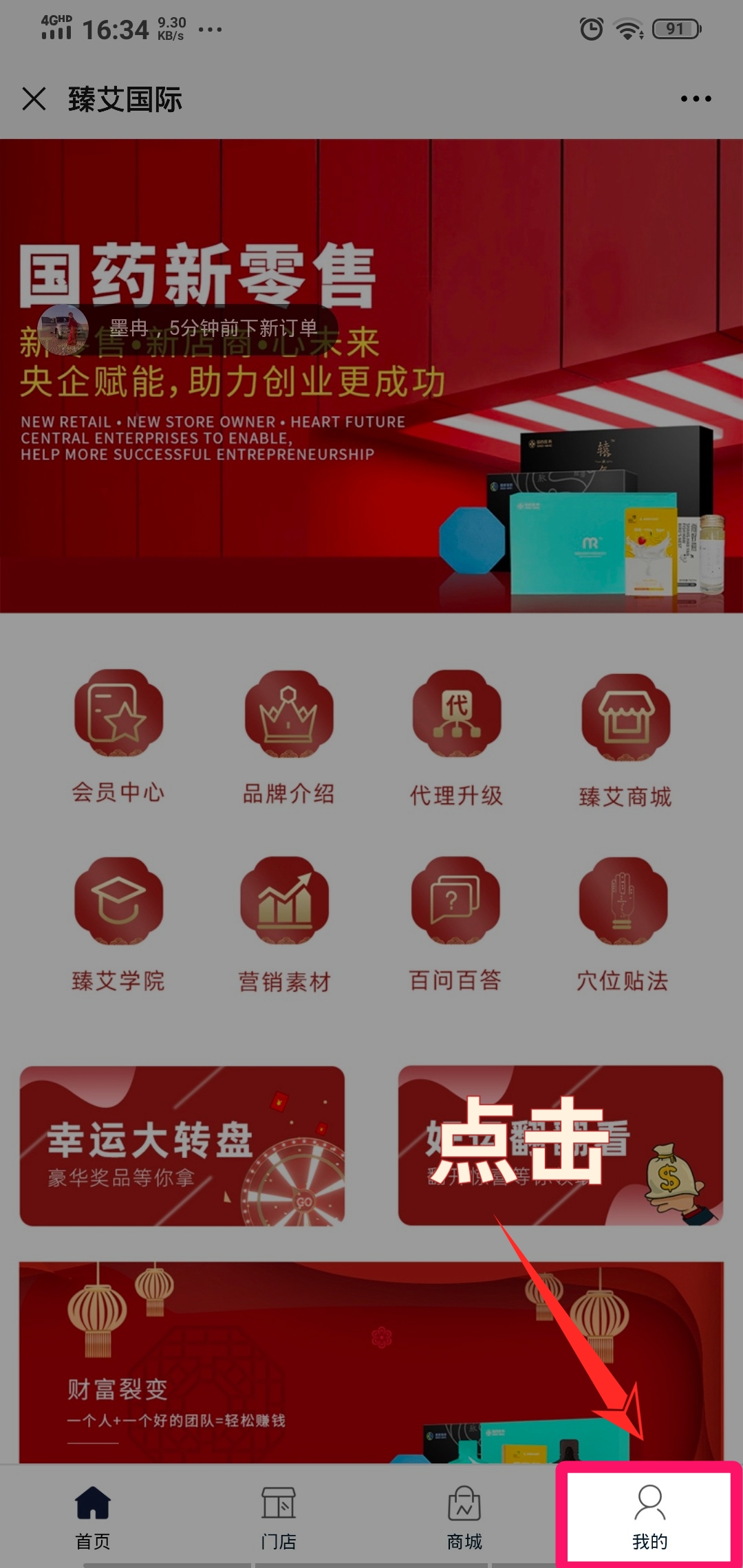Switch to the 我的 tab
Screen dimensions: 743x1568
pyautogui.click(x=649, y=1516)
